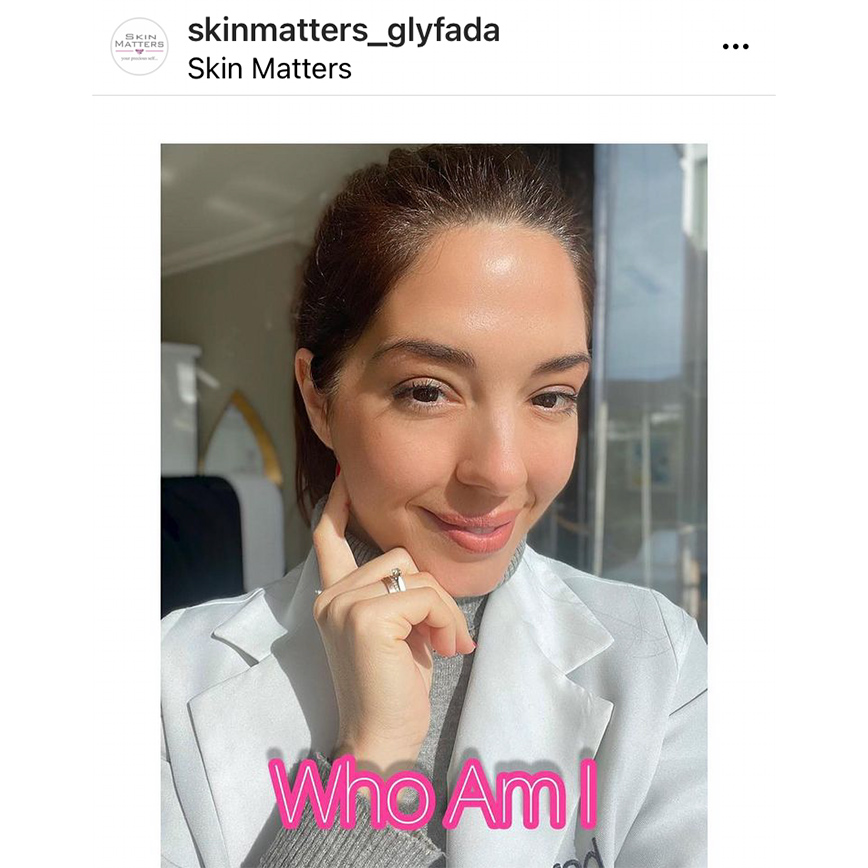Open skinmatters_glyfada profile from the username
The width and height of the screenshot is (868, 868).
click(x=343, y=30)
